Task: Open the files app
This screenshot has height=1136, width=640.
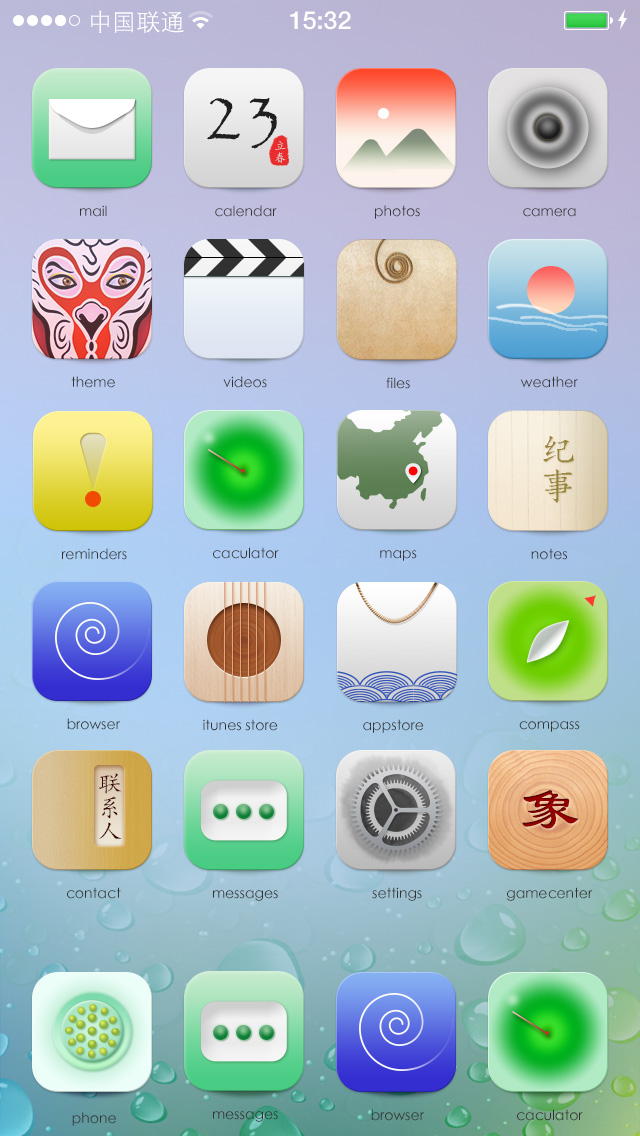Action: pos(396,299)
